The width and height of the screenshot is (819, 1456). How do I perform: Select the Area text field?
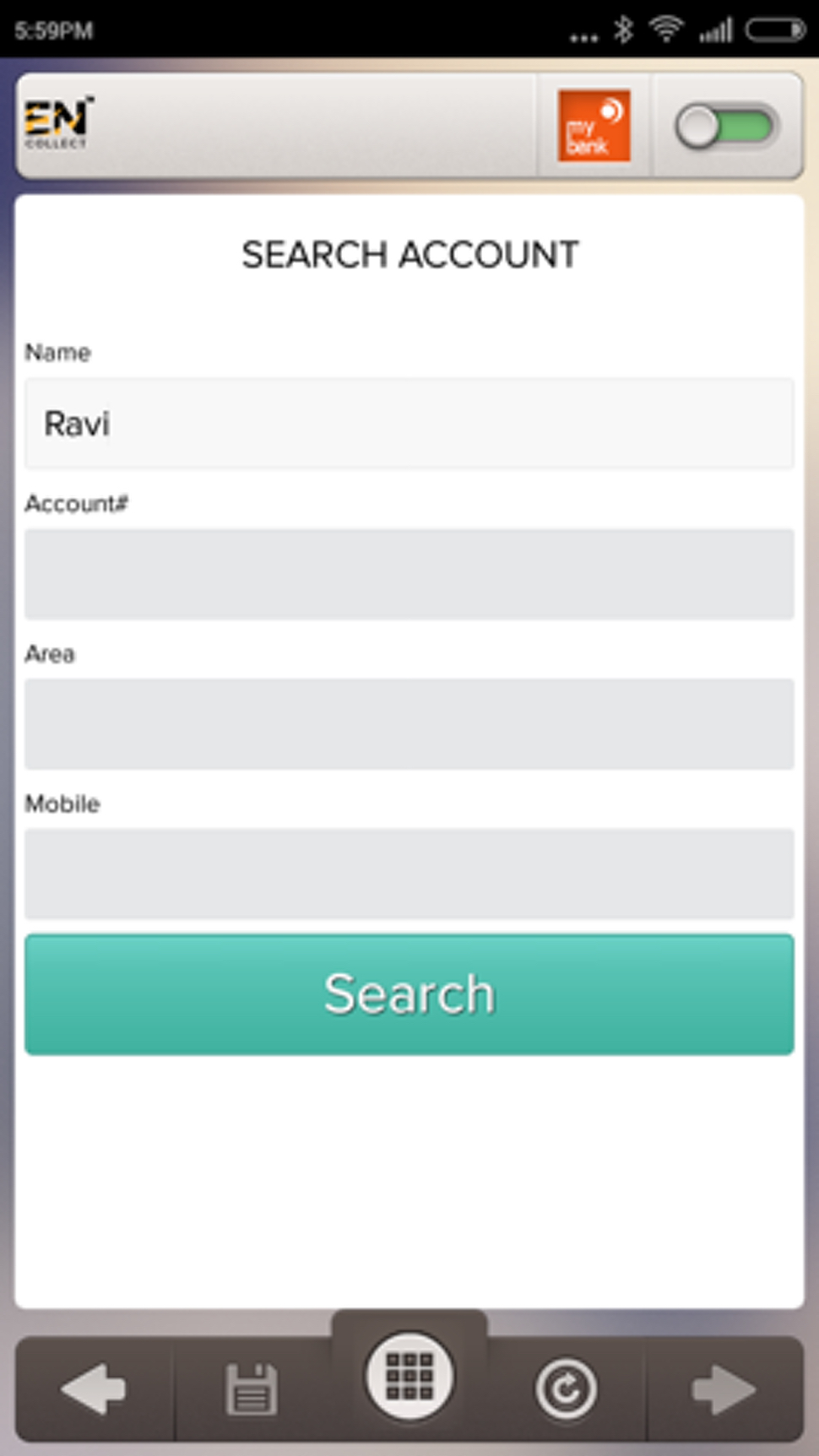[x=409, y=724]
